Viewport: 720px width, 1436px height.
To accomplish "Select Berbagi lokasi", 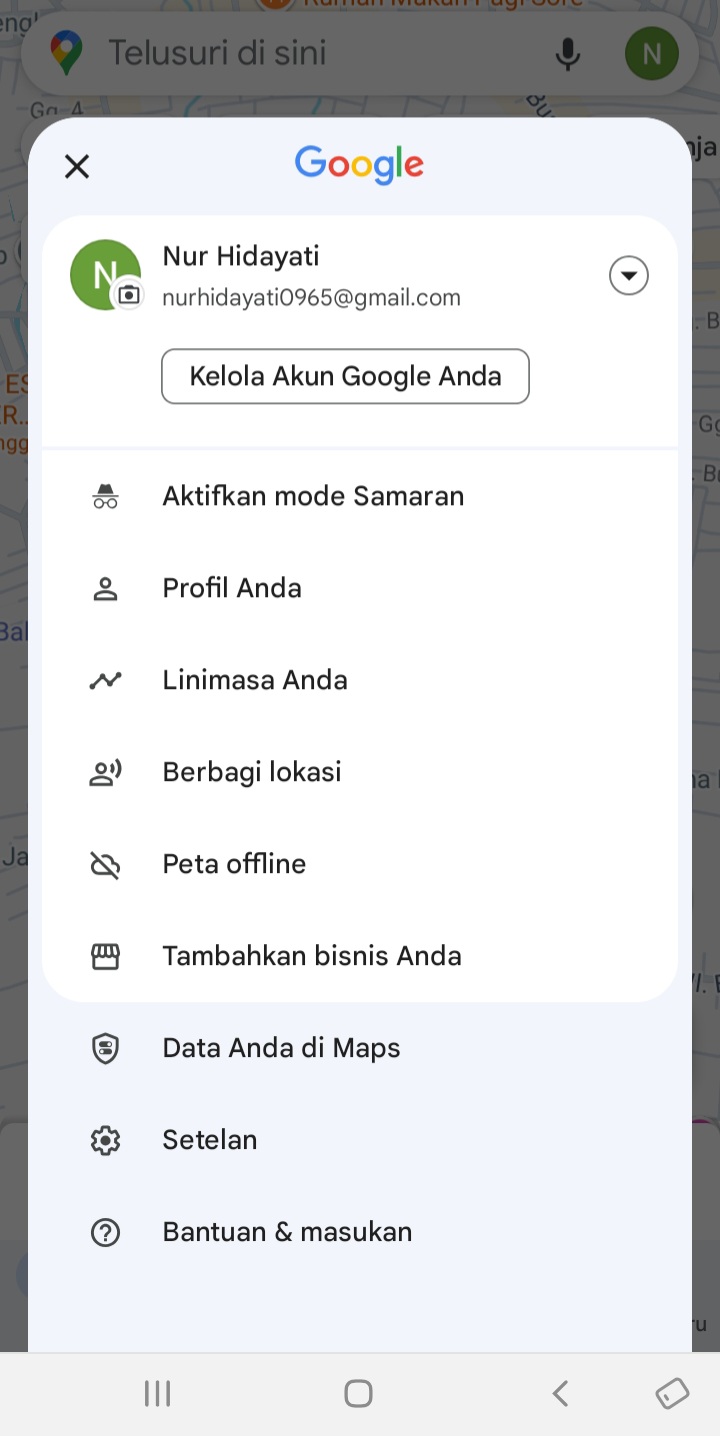I will 360,772.
